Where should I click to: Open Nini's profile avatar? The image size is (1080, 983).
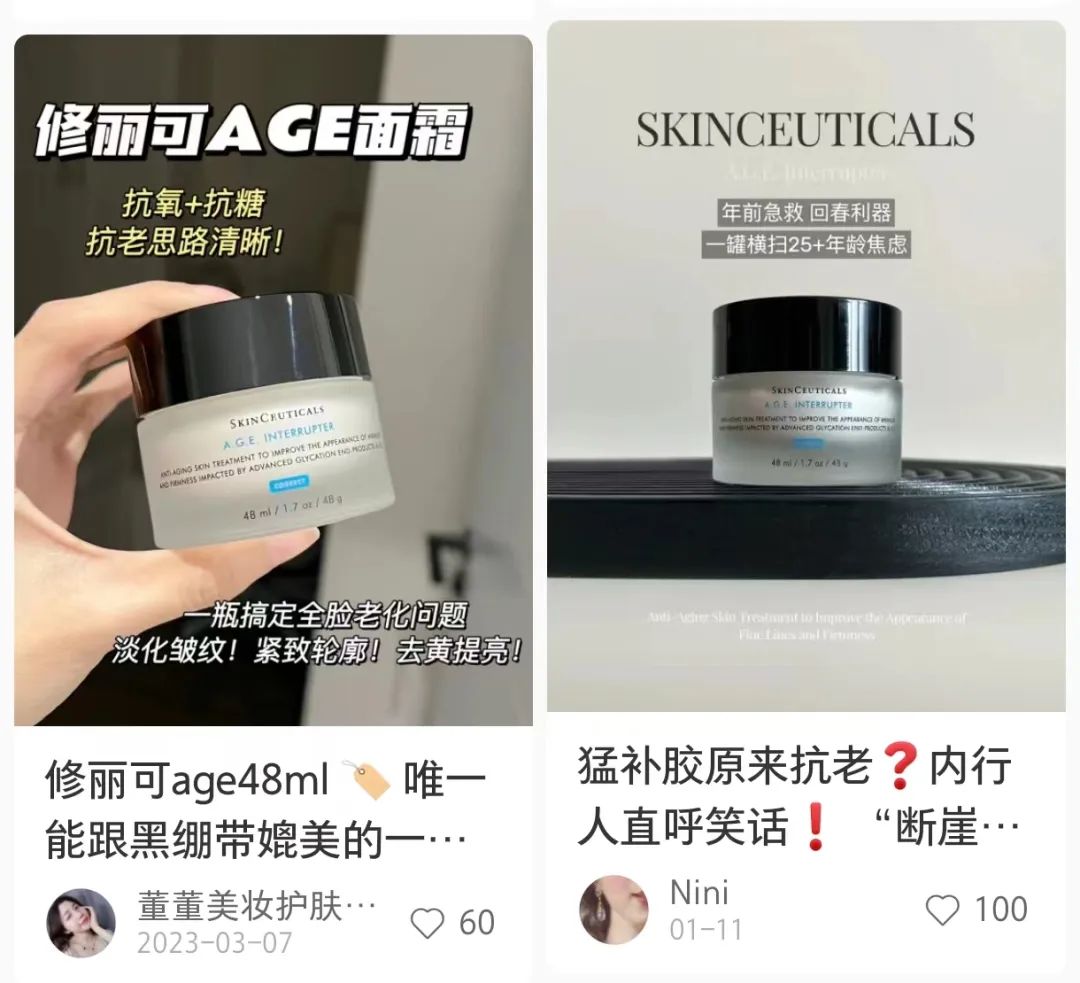[x=614, y=910]
